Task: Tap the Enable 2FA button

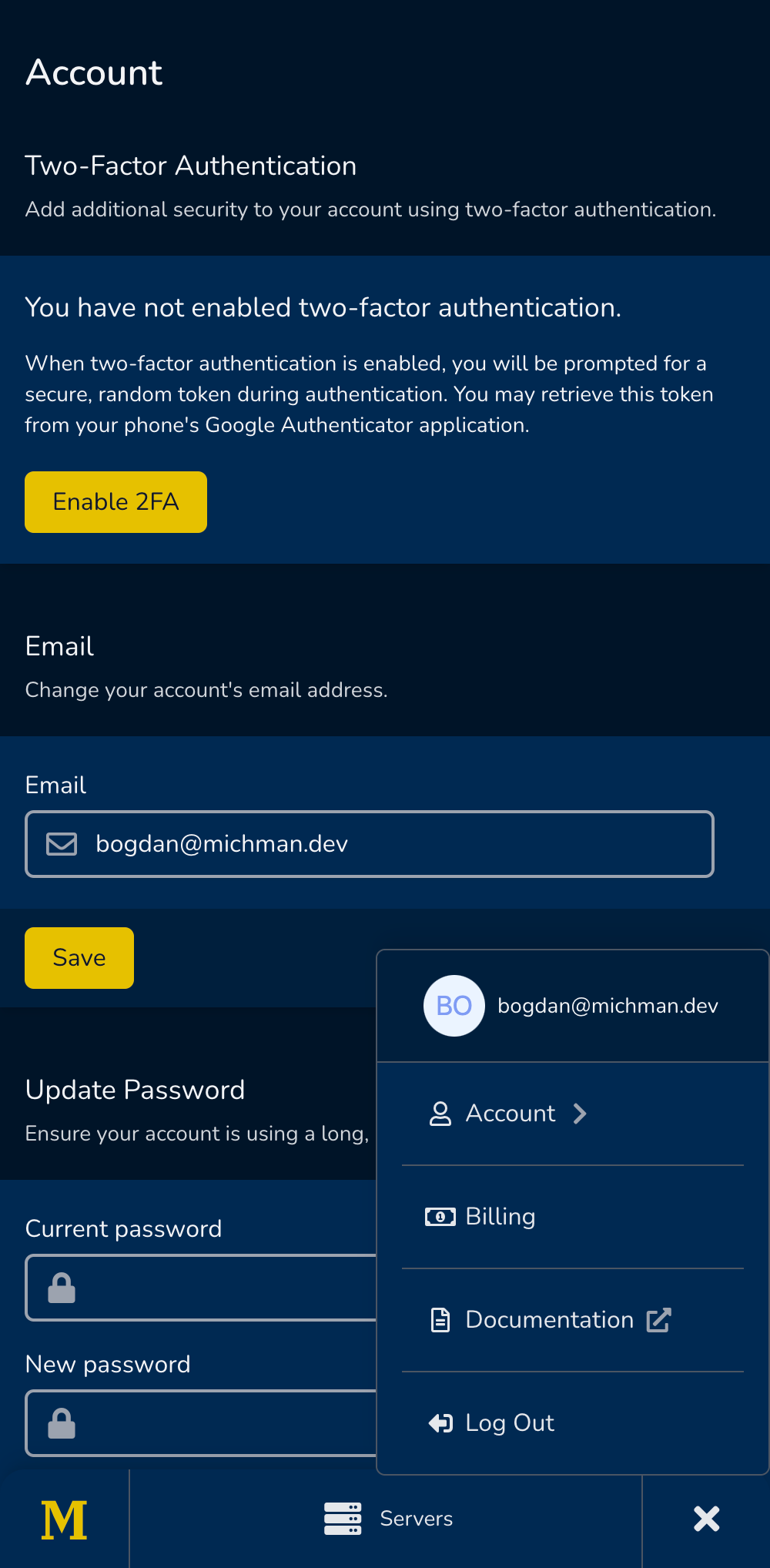Action: pos(115,502)
